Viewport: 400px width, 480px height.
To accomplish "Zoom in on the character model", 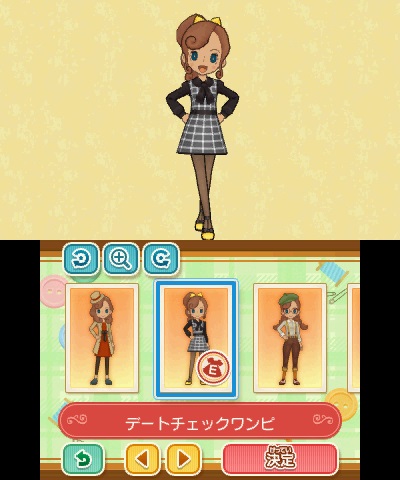I will point(121,259).
